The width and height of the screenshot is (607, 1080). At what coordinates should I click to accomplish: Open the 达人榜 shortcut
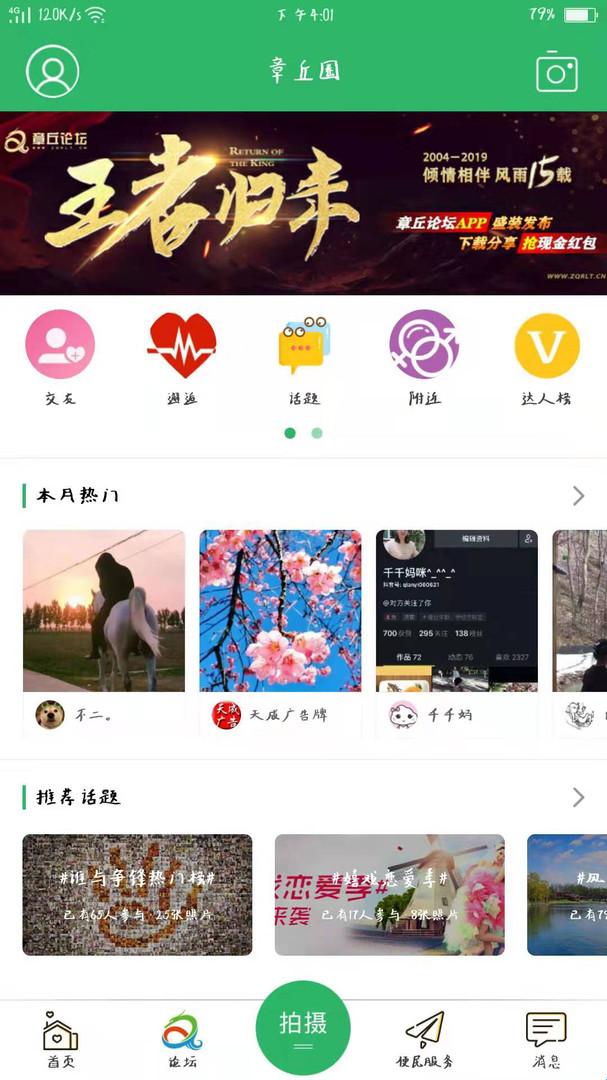point(546,357)
